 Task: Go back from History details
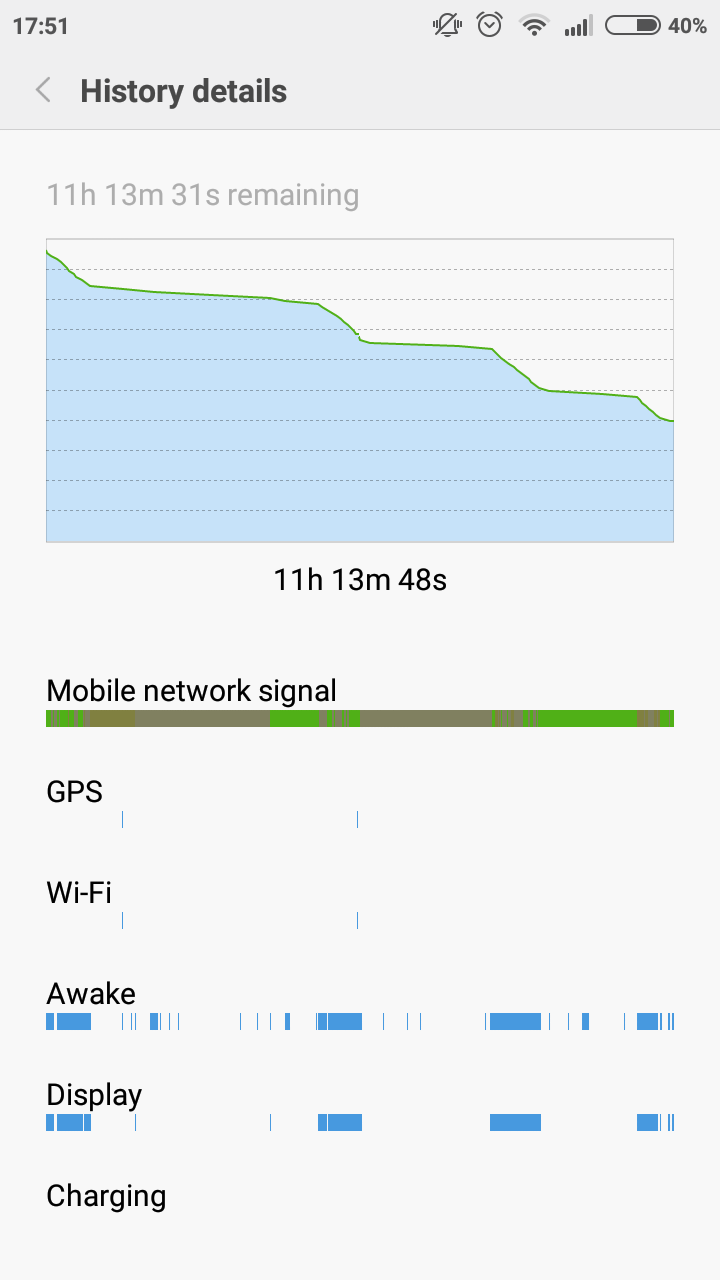(x=43, y=91)
